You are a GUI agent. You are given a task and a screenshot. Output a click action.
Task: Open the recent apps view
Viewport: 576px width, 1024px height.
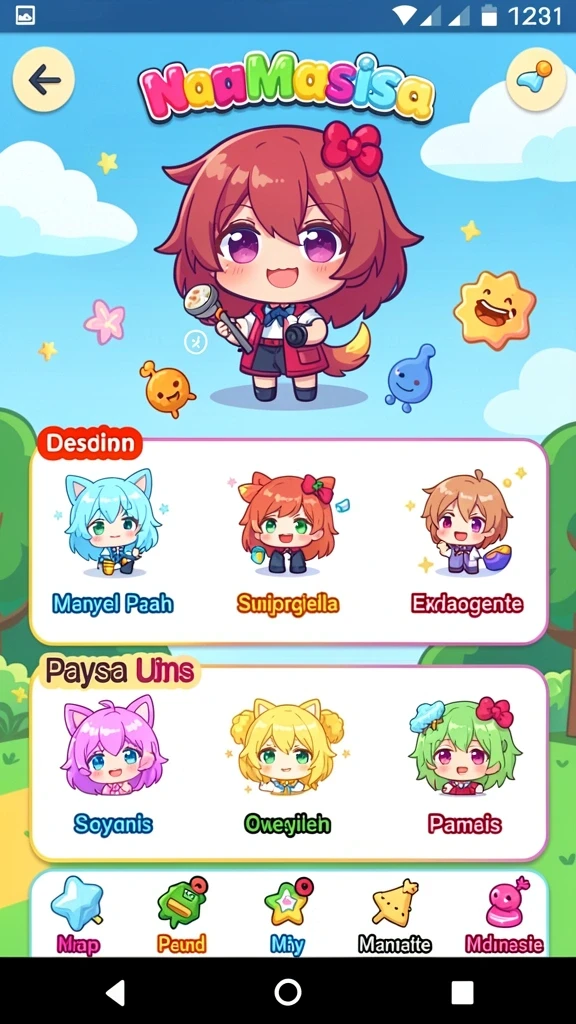(x=462, y=992)
